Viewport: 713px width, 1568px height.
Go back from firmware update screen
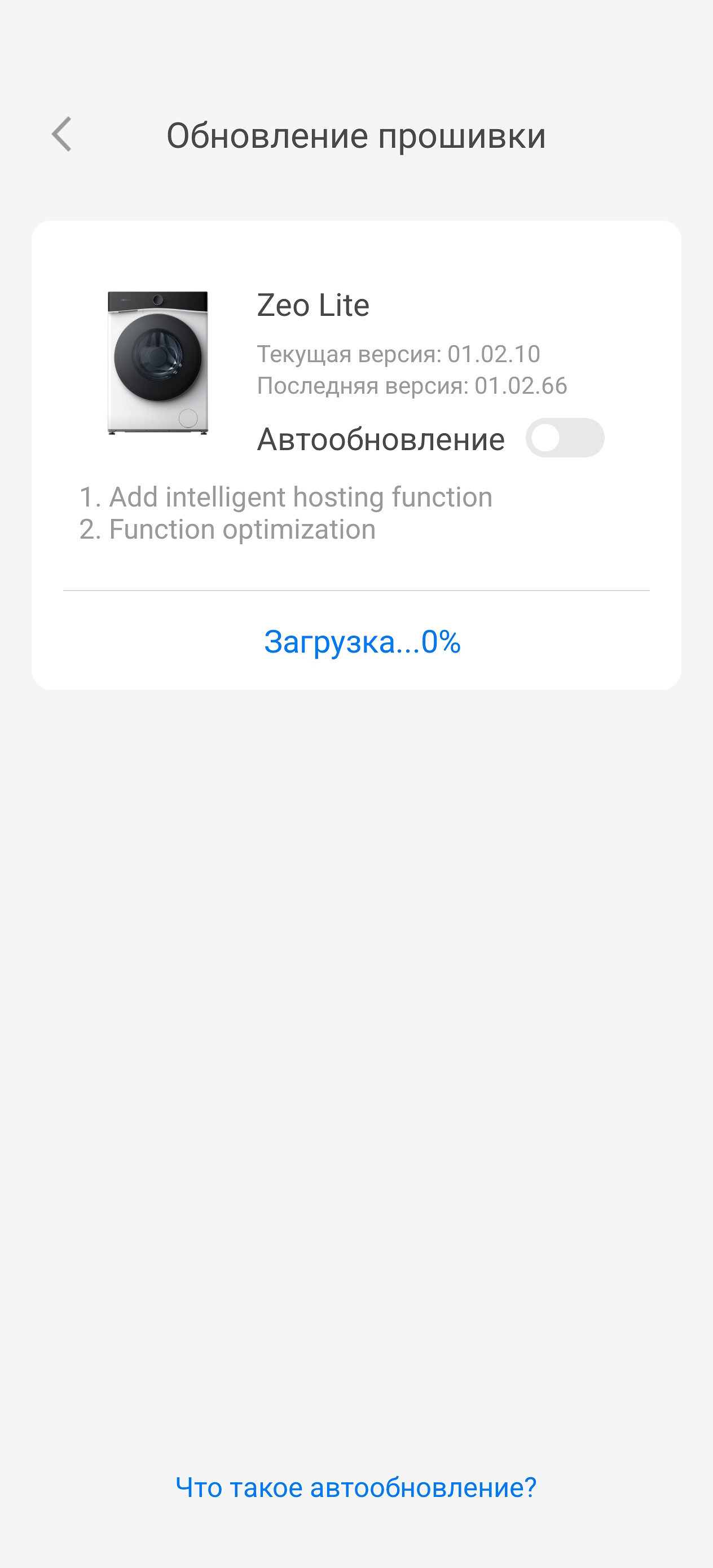tap(61, 134)
